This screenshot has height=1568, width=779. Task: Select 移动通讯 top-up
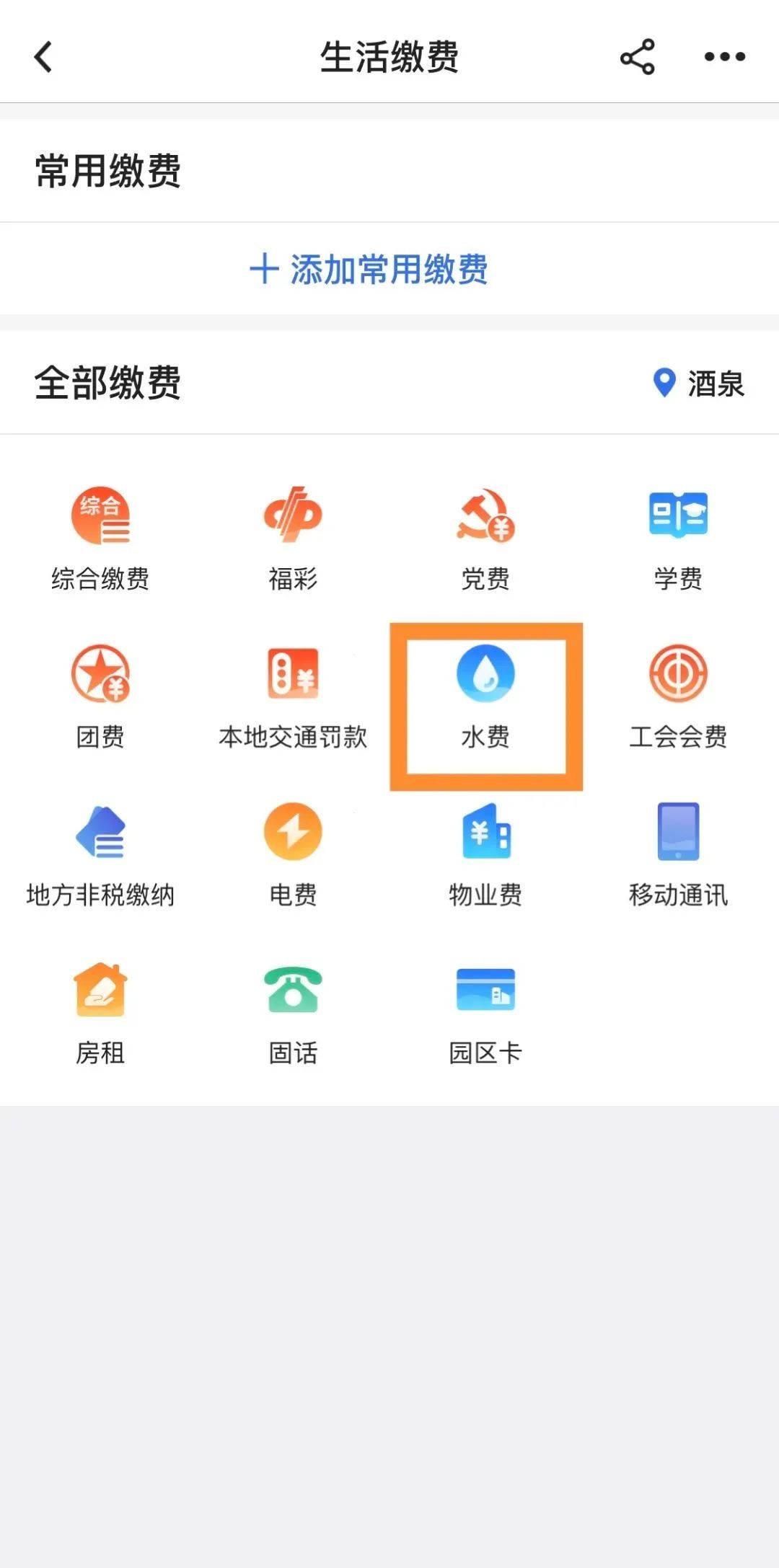[678, 855]
